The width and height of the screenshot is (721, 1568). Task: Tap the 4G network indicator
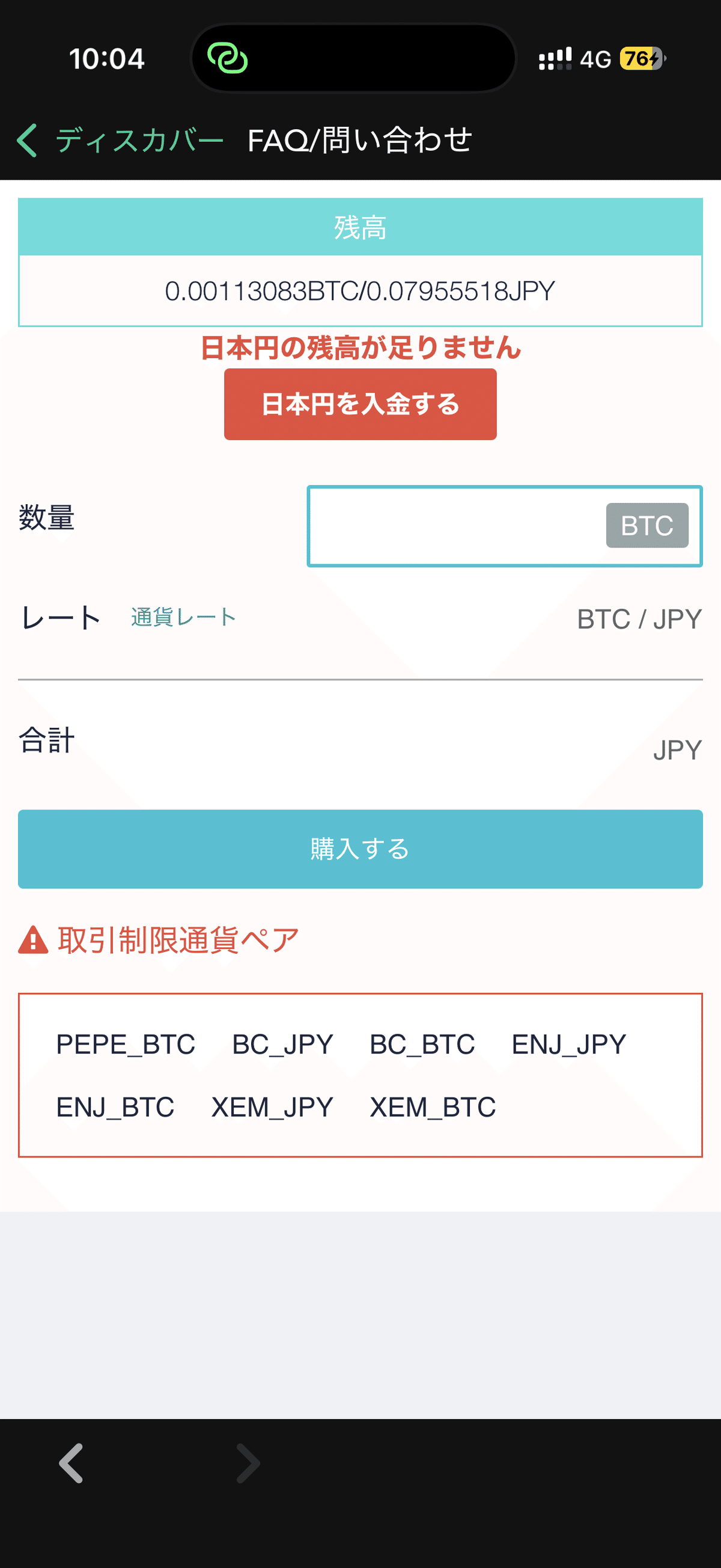[596, 58]
